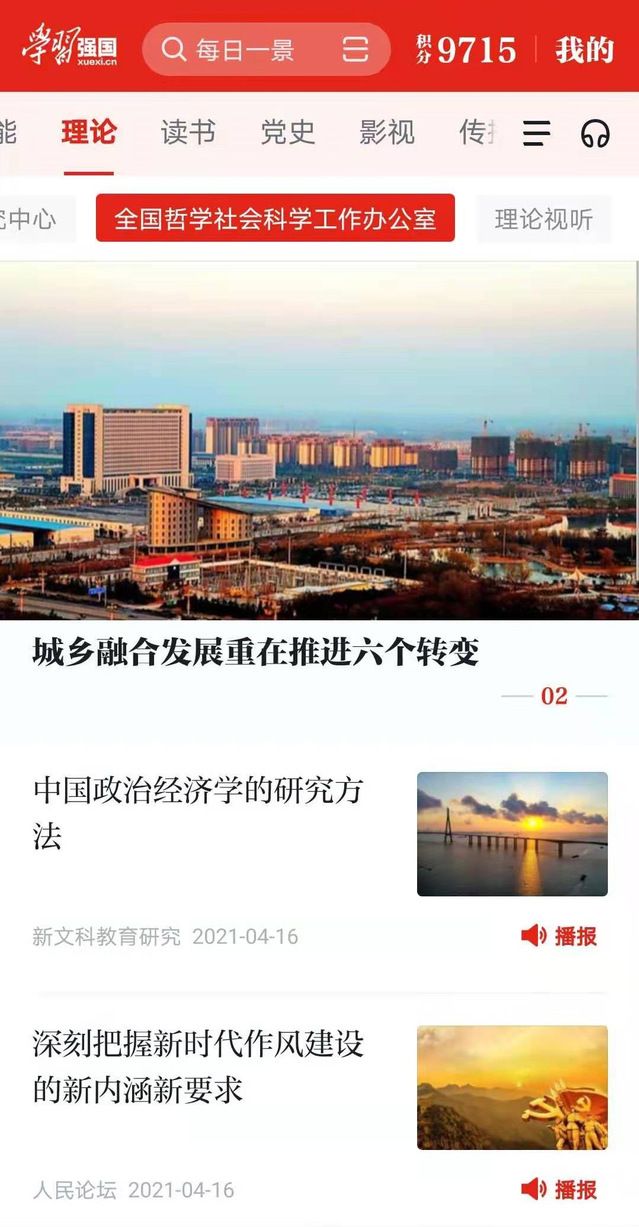
Task: Open the channel list menu icon
Action: pos(537,133)
